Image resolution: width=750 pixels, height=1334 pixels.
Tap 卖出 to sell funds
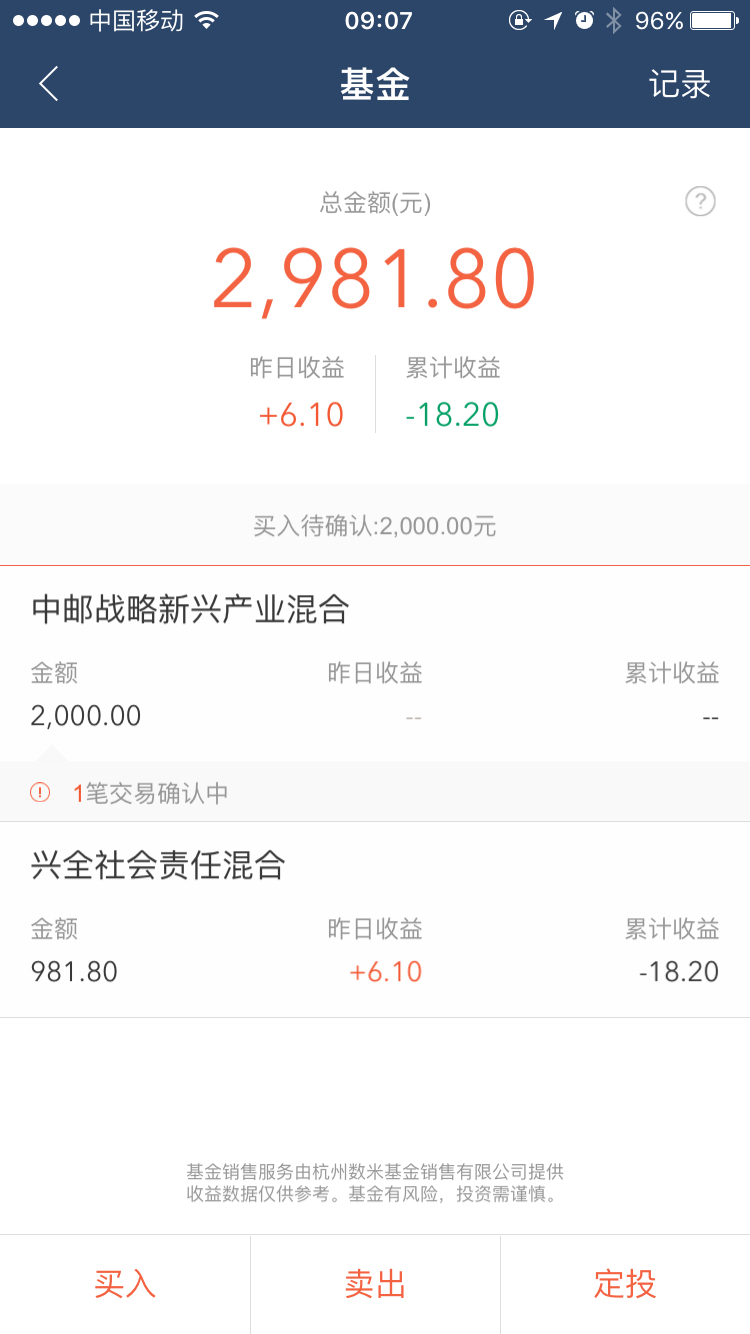[x=375, y=1284]
